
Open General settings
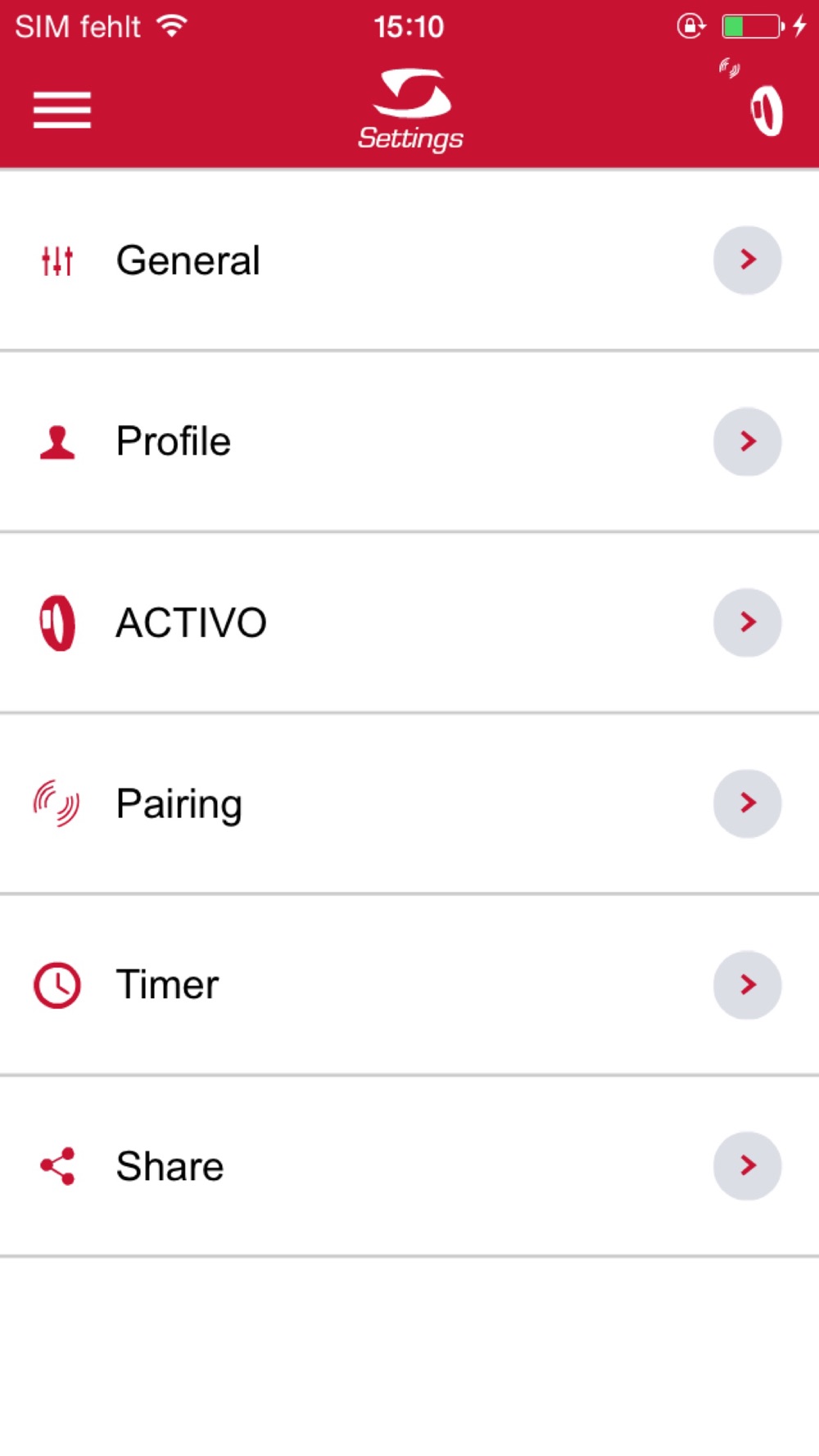(x=409, y=260)
